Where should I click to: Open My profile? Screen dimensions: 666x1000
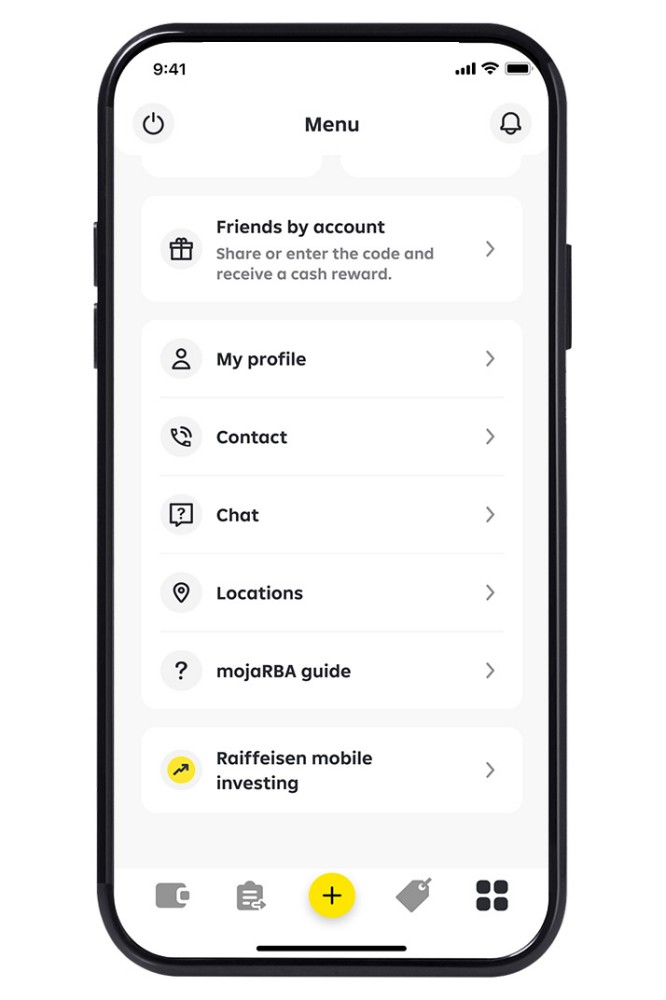pyautogui.click(x=331, y=359)
